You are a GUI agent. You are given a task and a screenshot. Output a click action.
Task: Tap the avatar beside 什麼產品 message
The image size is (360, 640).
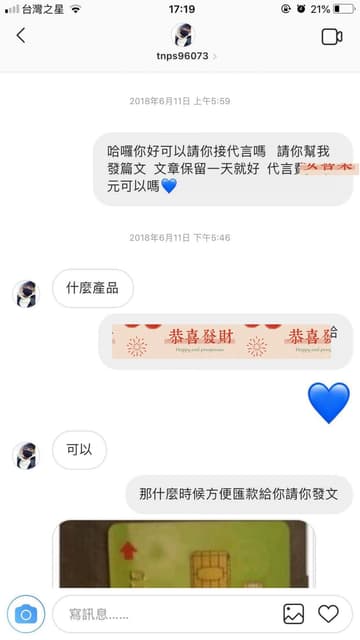26,293
